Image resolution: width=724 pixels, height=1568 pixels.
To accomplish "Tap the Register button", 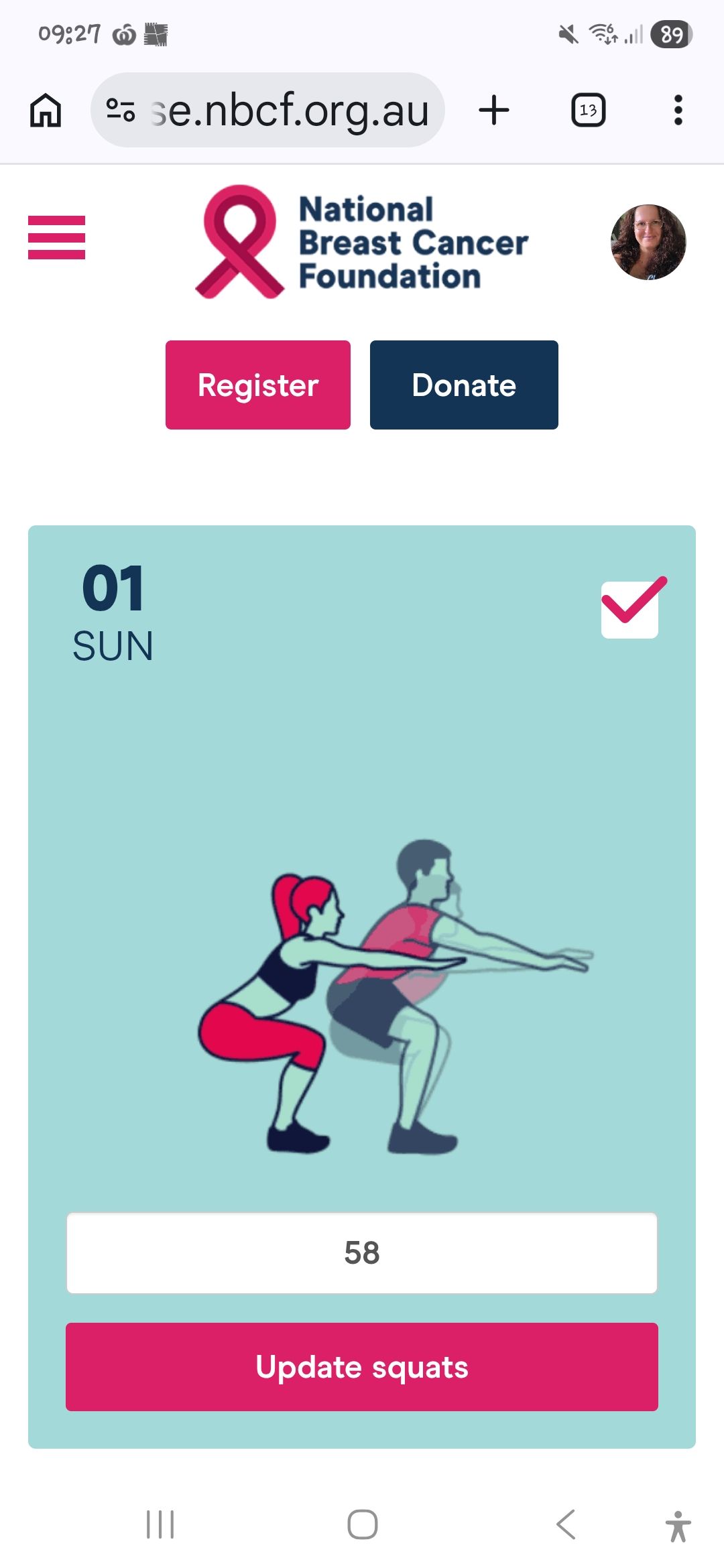I will 258,385.
